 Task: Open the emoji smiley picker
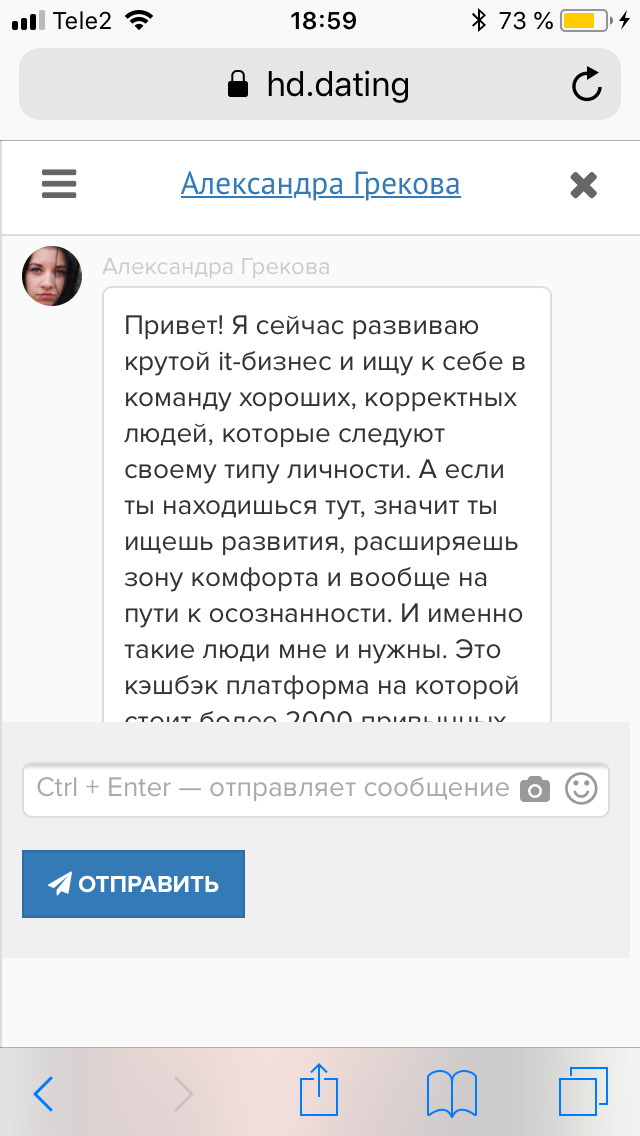[x=581, y=788]
